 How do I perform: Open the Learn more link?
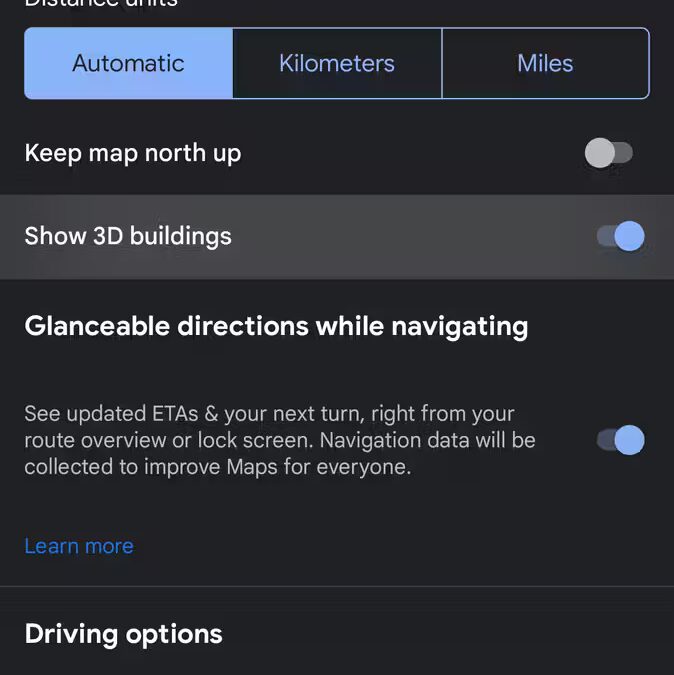(79, 546)
